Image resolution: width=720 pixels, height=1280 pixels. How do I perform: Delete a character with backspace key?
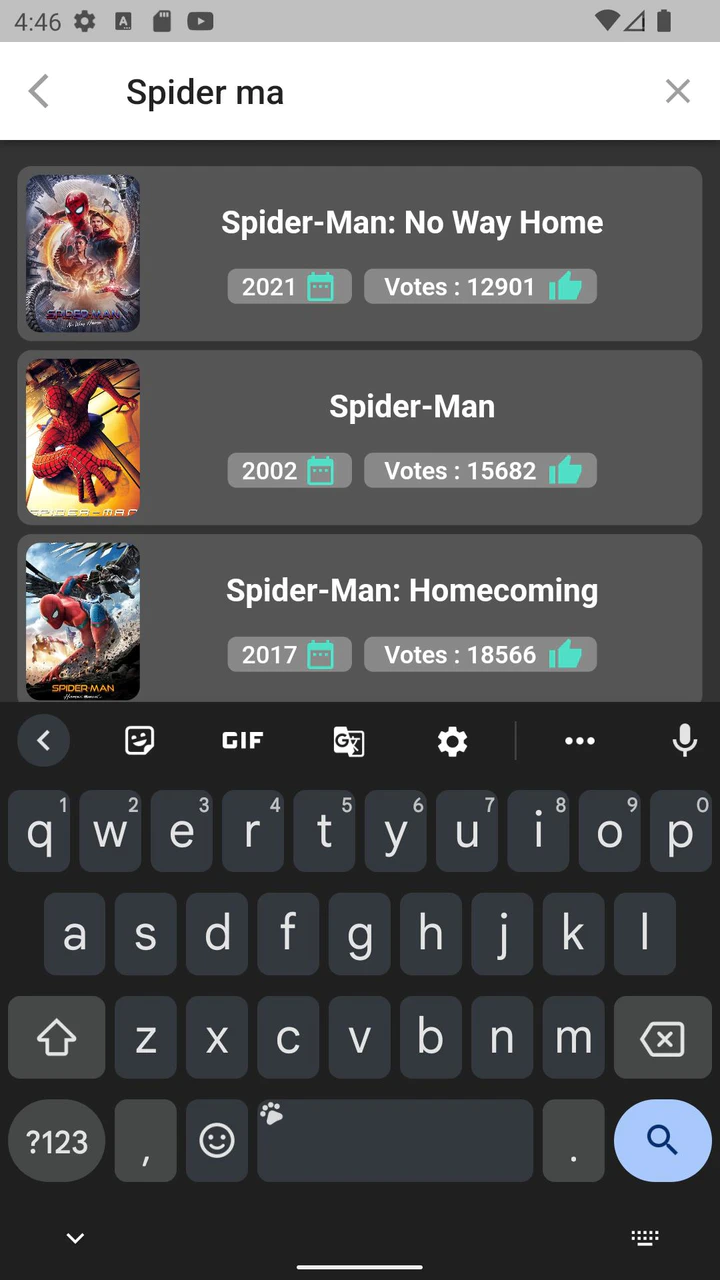pyautogui.click(x=662, y=1038)
